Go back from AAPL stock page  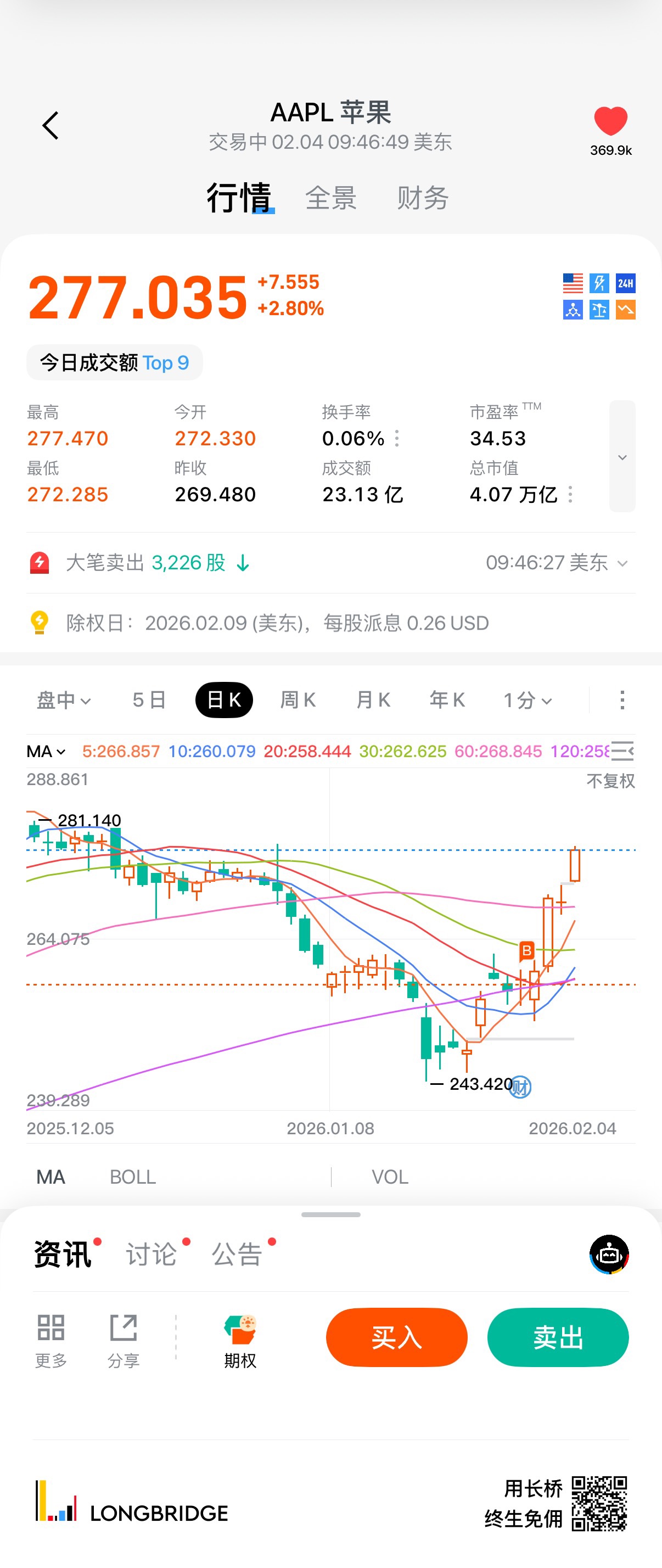tap(51, 125)
